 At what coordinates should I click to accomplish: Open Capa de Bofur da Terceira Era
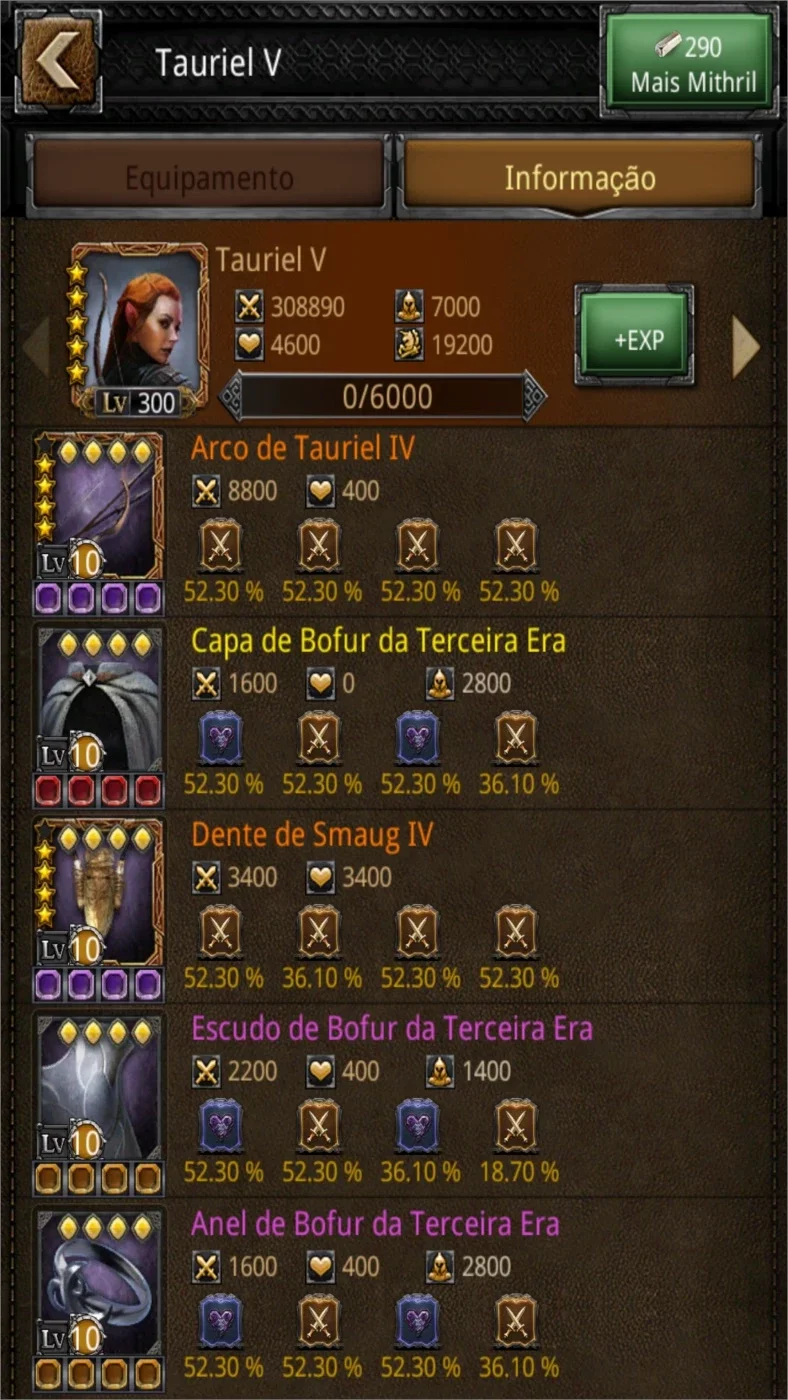(98, 717)
